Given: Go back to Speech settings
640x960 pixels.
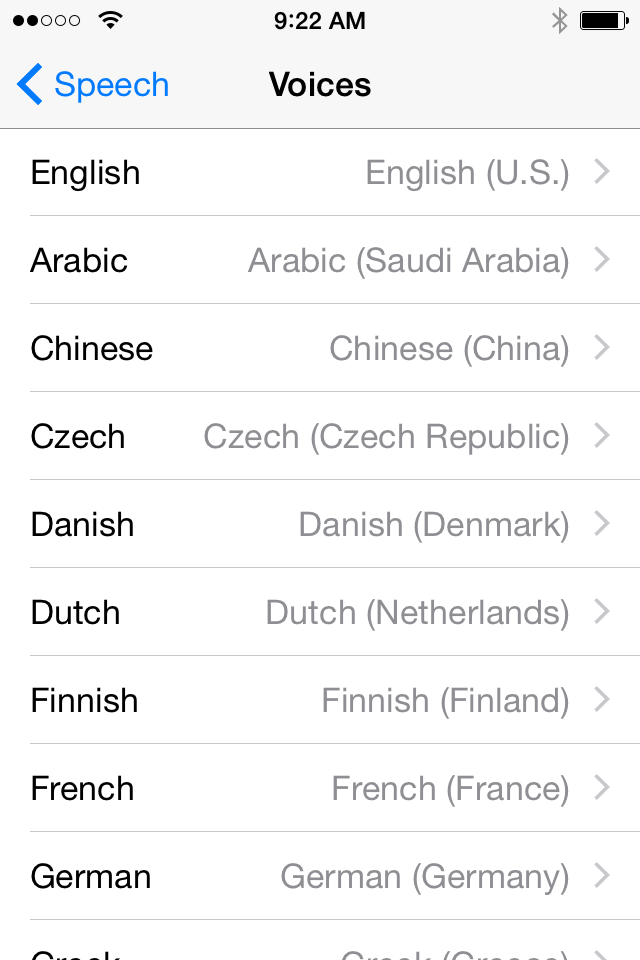Looking at the screenshot, I should (x=93, y=85).
